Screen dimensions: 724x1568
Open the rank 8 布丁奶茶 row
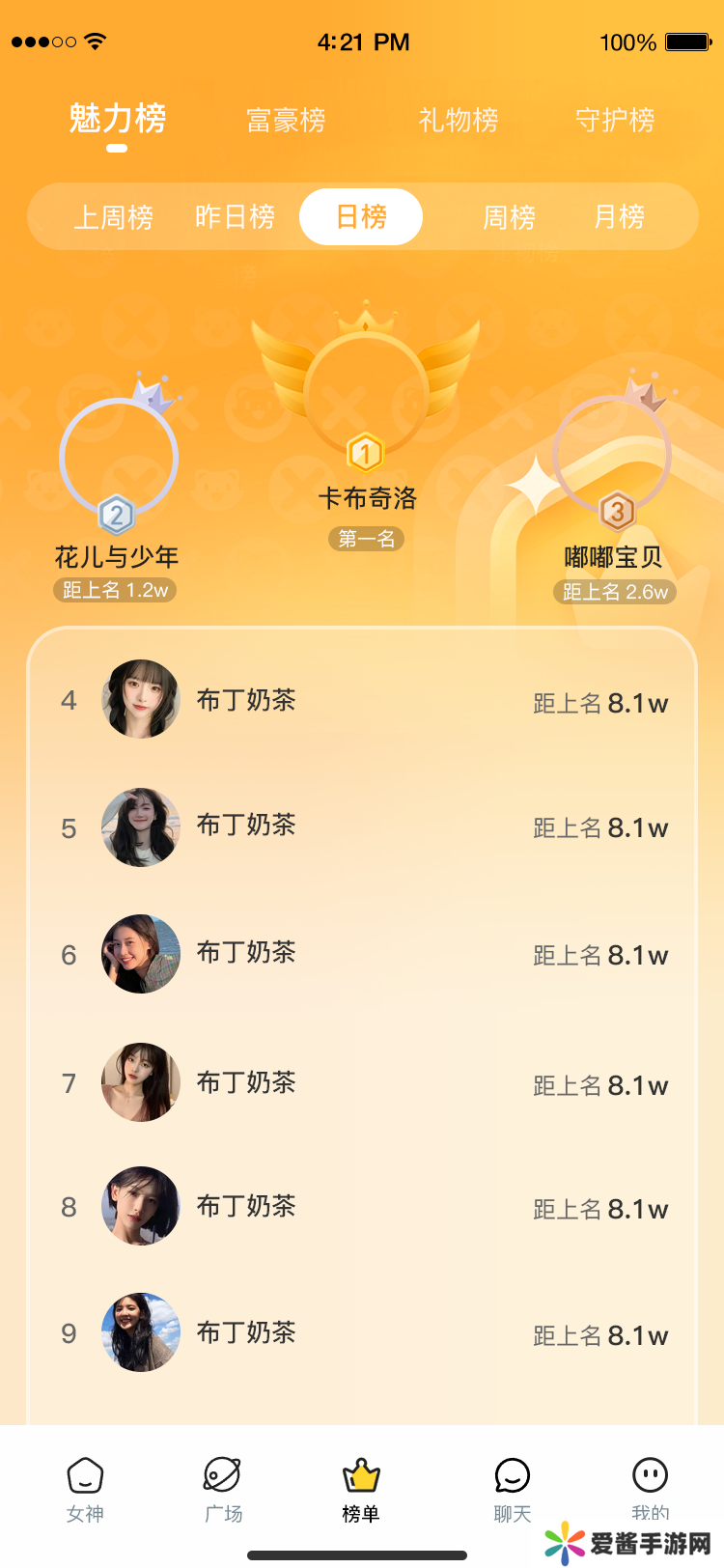[362, 1207]
